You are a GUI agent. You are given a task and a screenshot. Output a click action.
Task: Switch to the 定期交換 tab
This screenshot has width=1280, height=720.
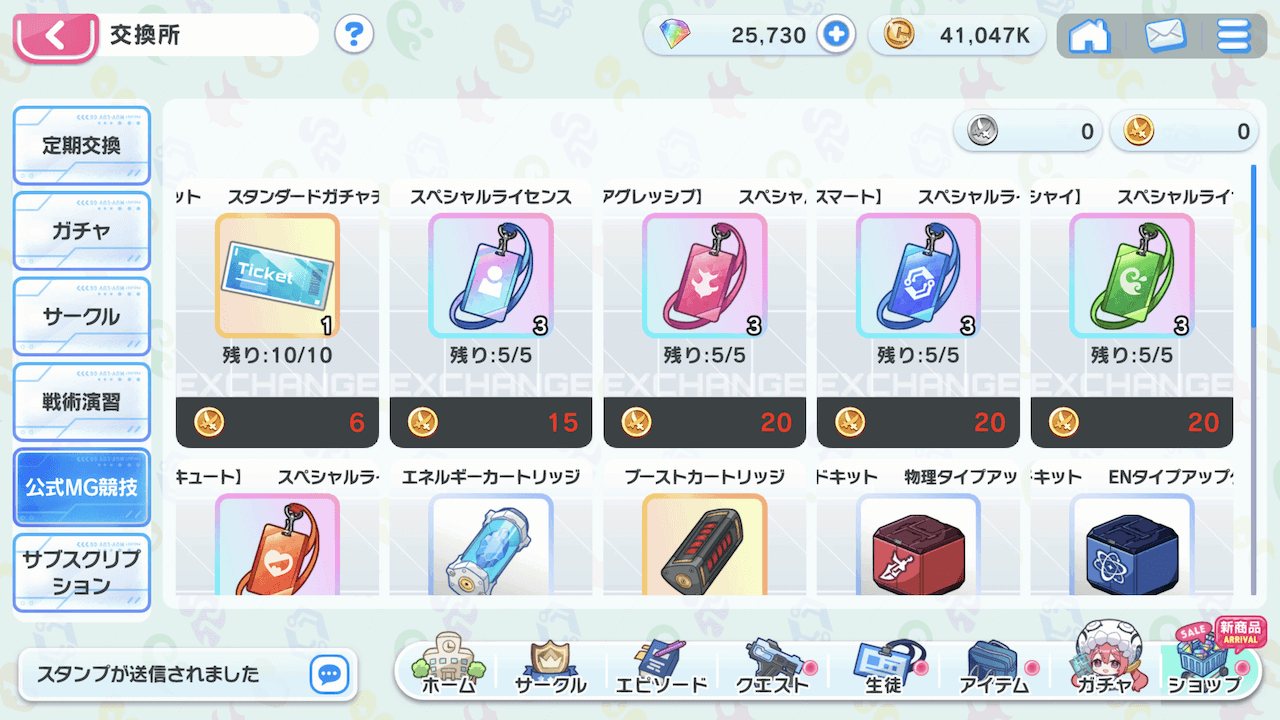(82, 146)
